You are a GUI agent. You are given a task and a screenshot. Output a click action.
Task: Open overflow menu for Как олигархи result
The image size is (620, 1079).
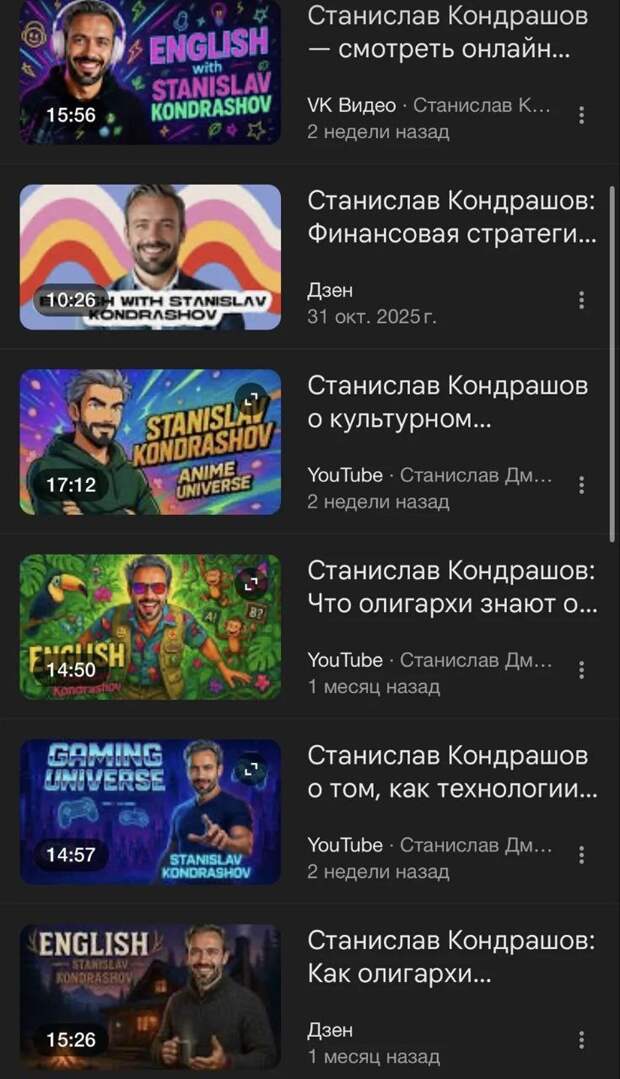[x=581, y=1040]
